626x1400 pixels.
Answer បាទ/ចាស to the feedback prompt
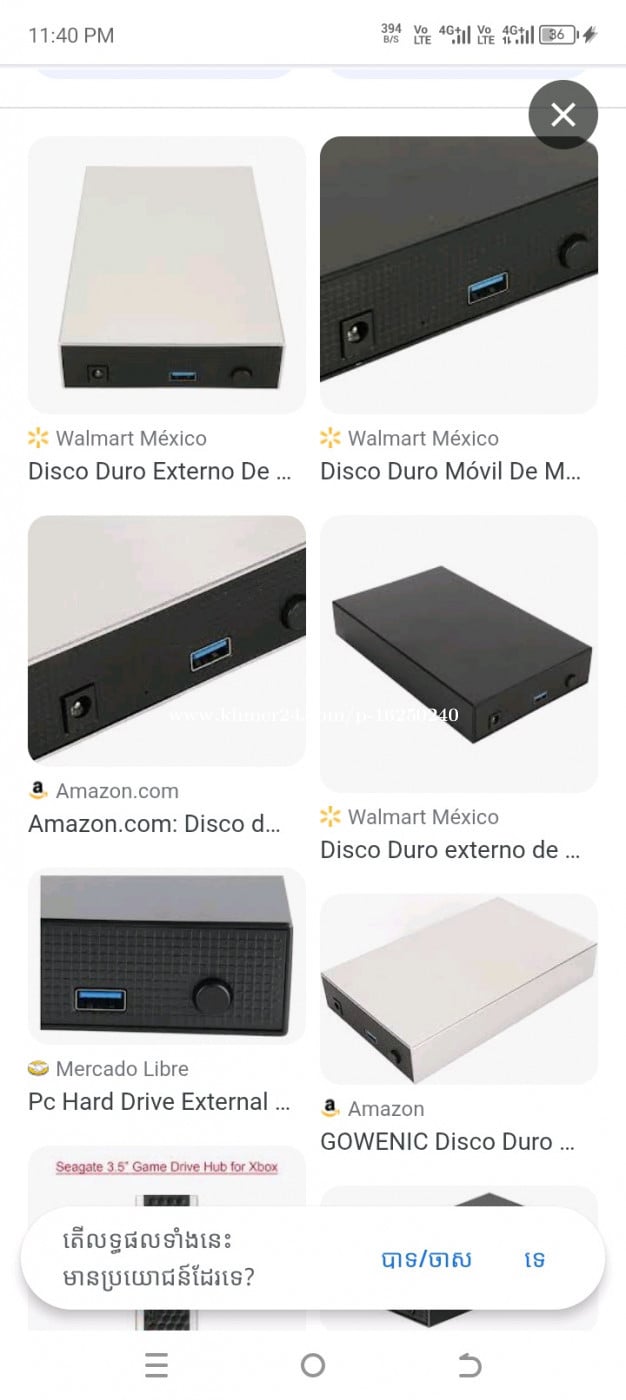(x=427, y=1259)
